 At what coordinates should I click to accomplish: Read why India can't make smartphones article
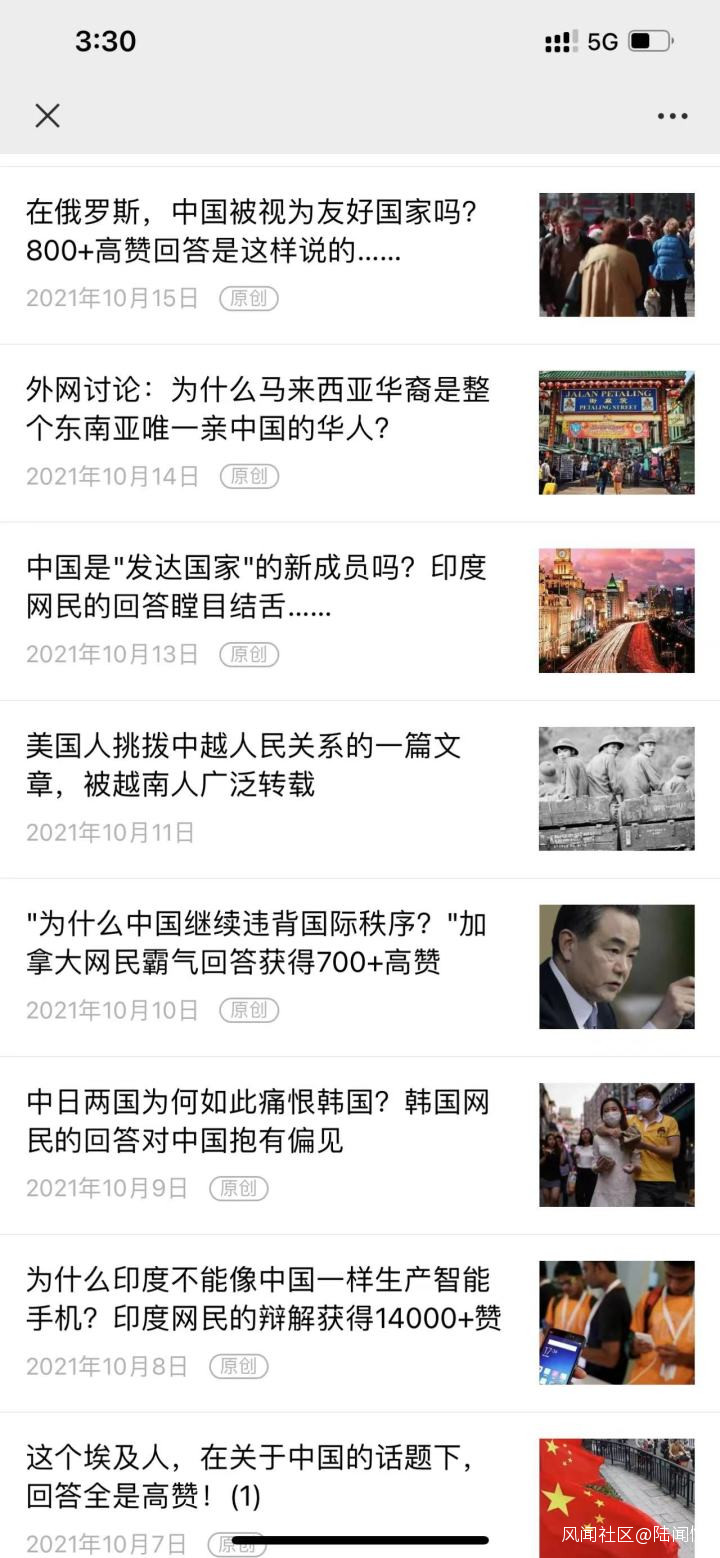coord(263,1299)
